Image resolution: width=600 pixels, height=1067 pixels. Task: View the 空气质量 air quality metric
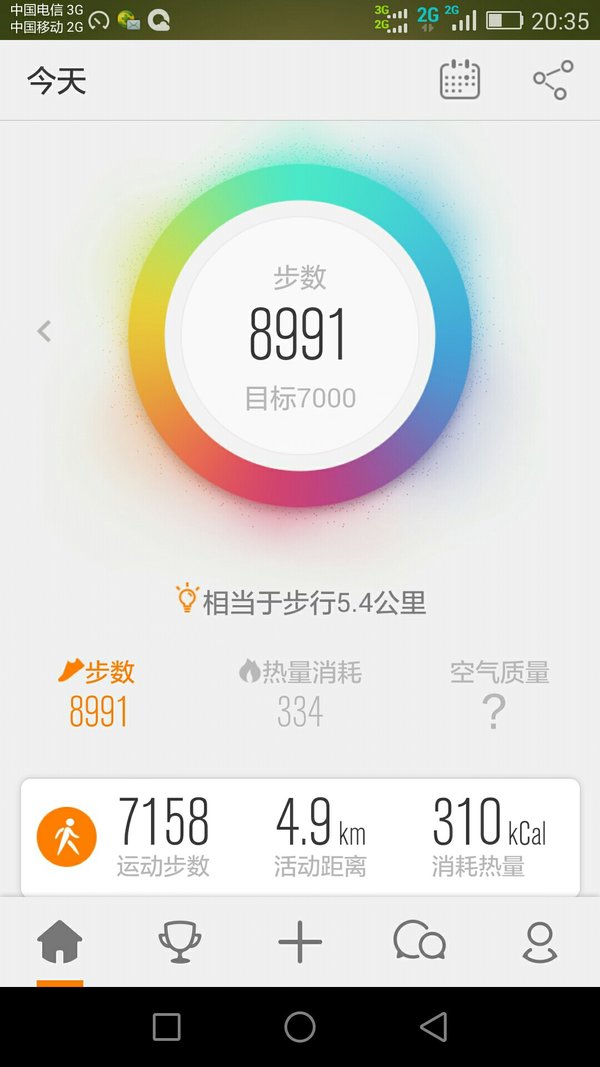coord(499,693)
